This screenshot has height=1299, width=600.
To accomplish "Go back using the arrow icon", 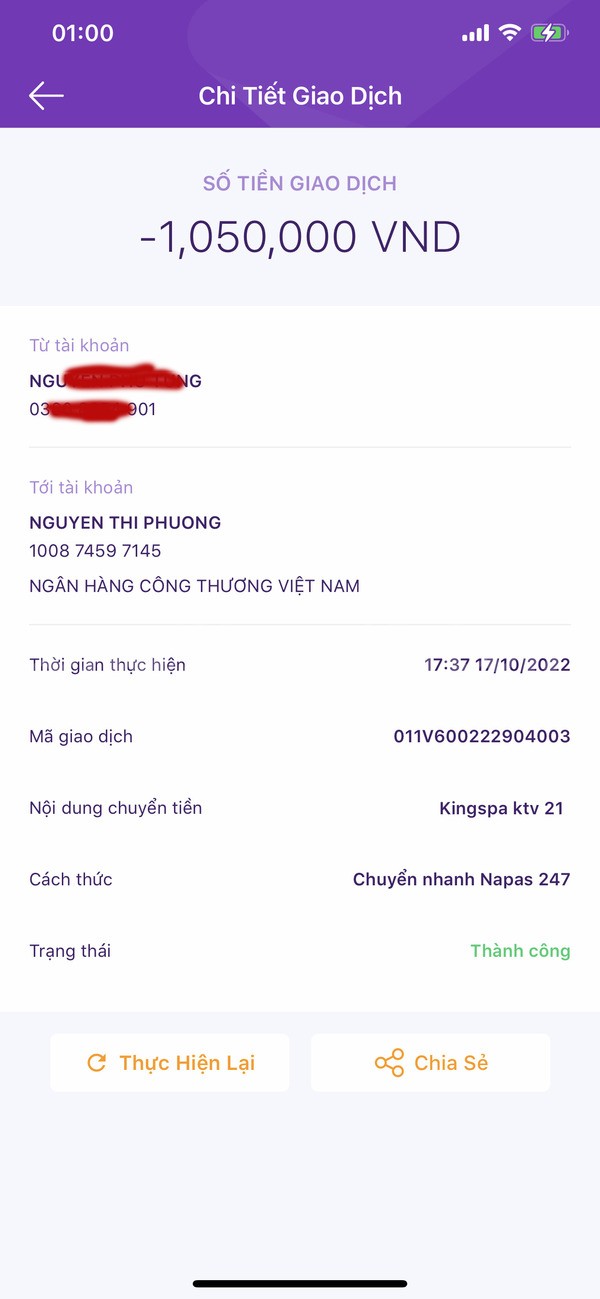I will [46, 96].
